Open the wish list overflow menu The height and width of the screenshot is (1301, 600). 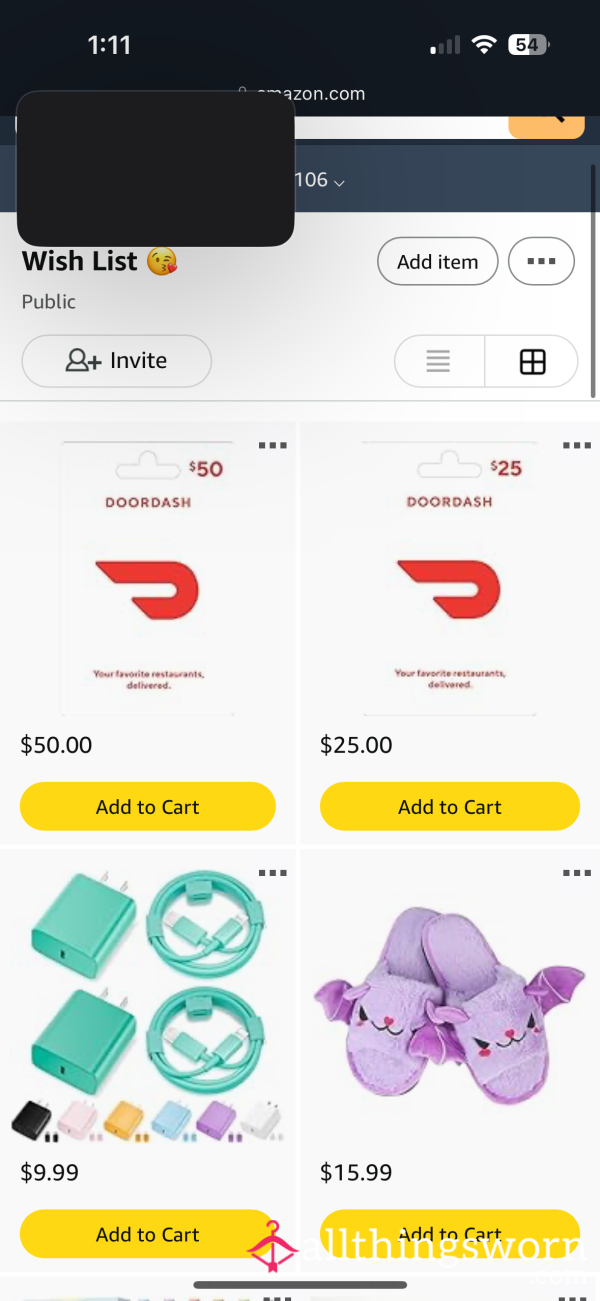tap(541, 262)
